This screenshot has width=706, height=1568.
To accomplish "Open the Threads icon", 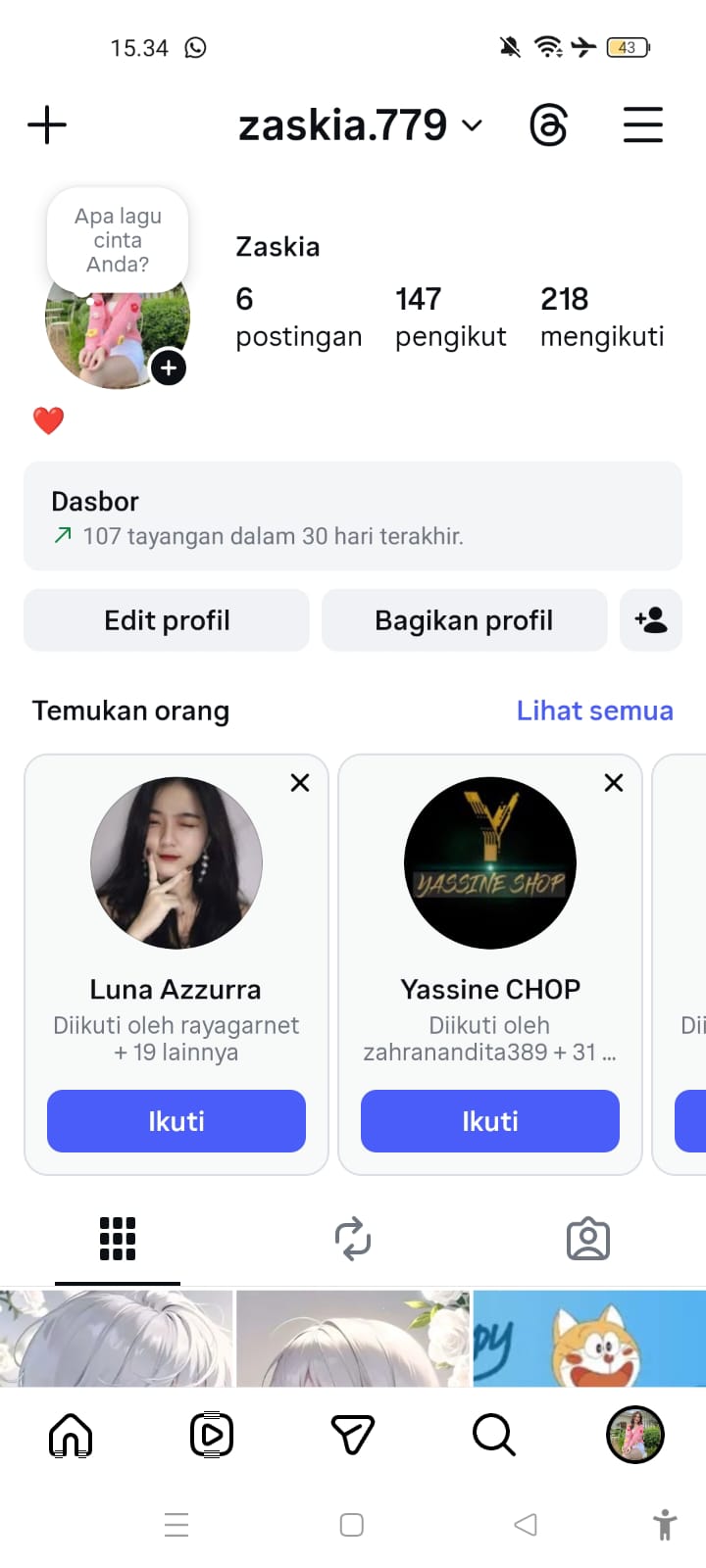I will click(x=548, y=125).
